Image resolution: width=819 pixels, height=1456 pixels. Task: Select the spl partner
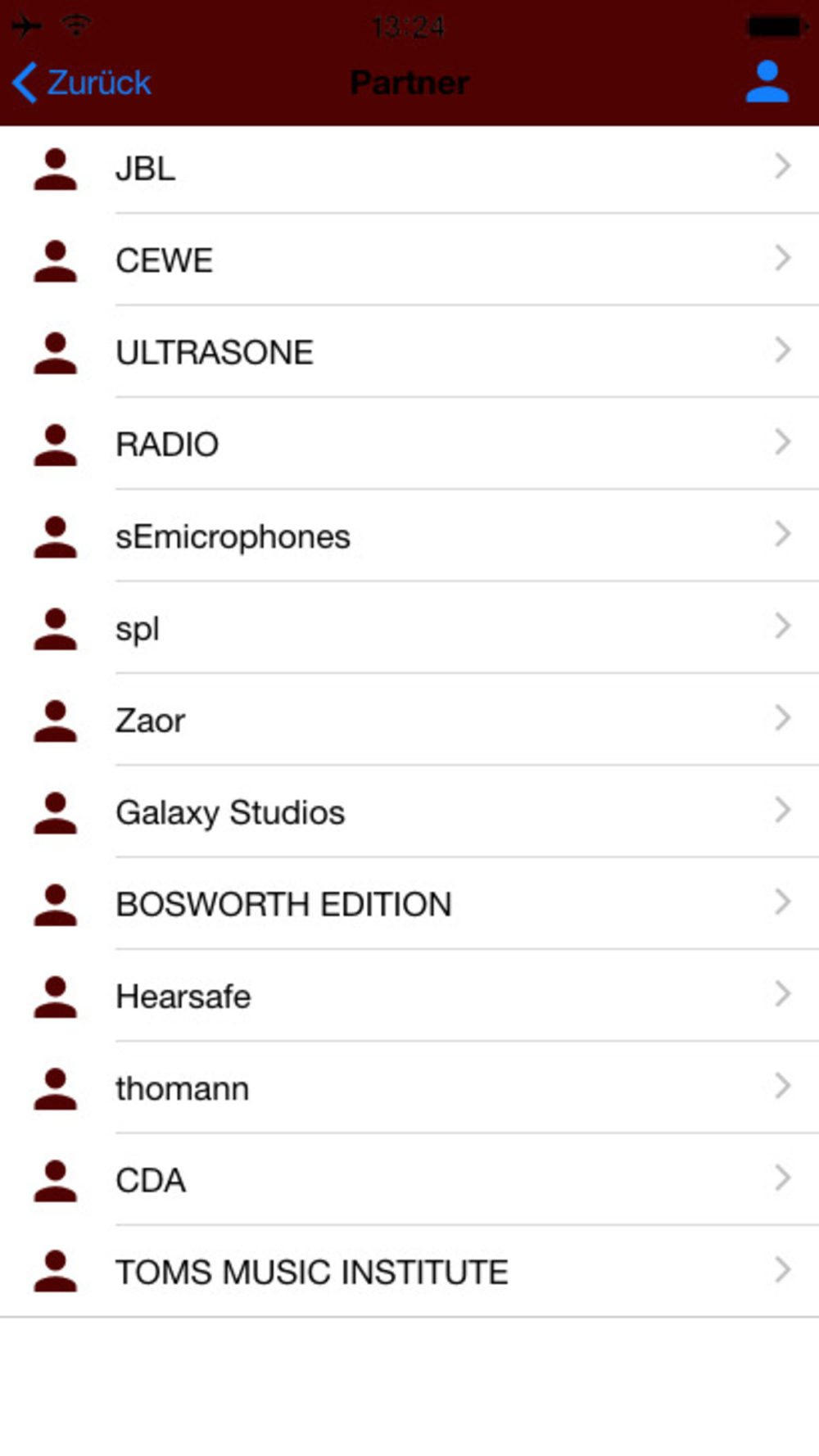409,628
